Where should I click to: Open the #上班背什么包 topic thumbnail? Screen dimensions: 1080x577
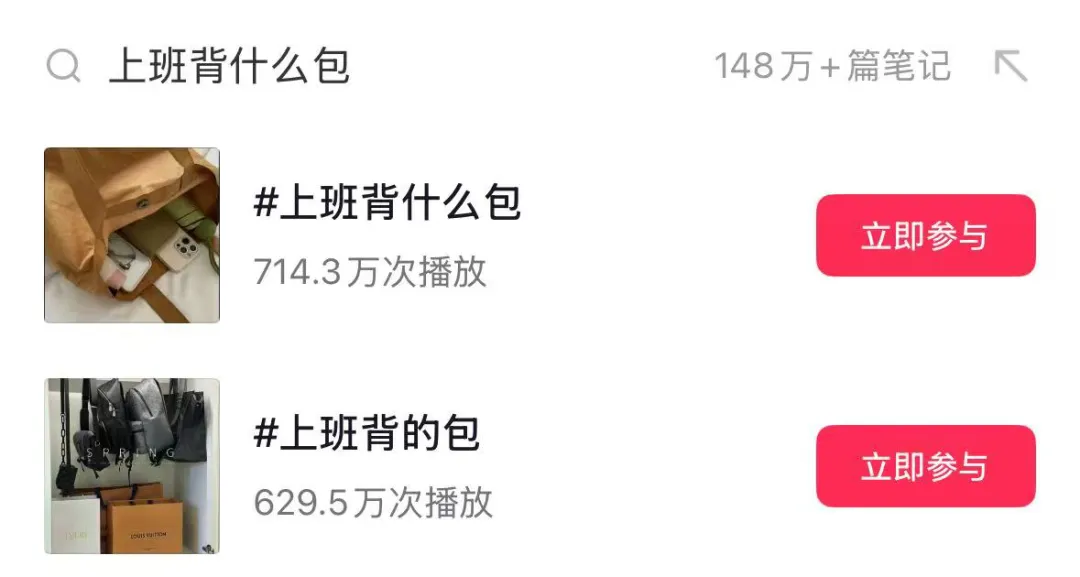point(132,236)
